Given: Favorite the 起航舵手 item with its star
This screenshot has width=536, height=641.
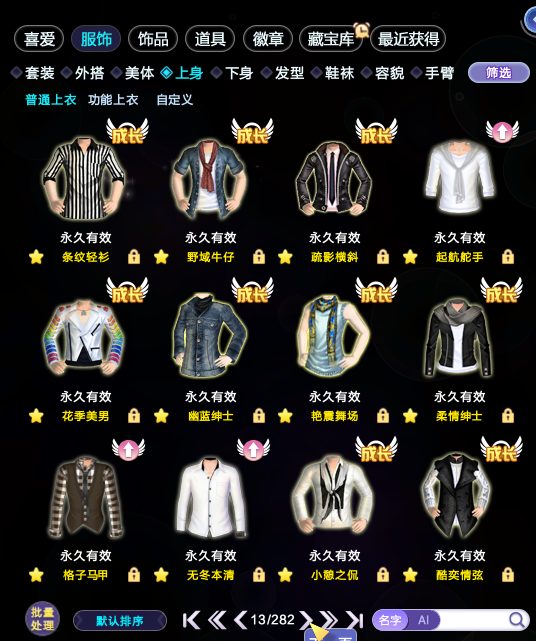Looking at the screenshot, I should pyautogui.click(x=410, y=257).
